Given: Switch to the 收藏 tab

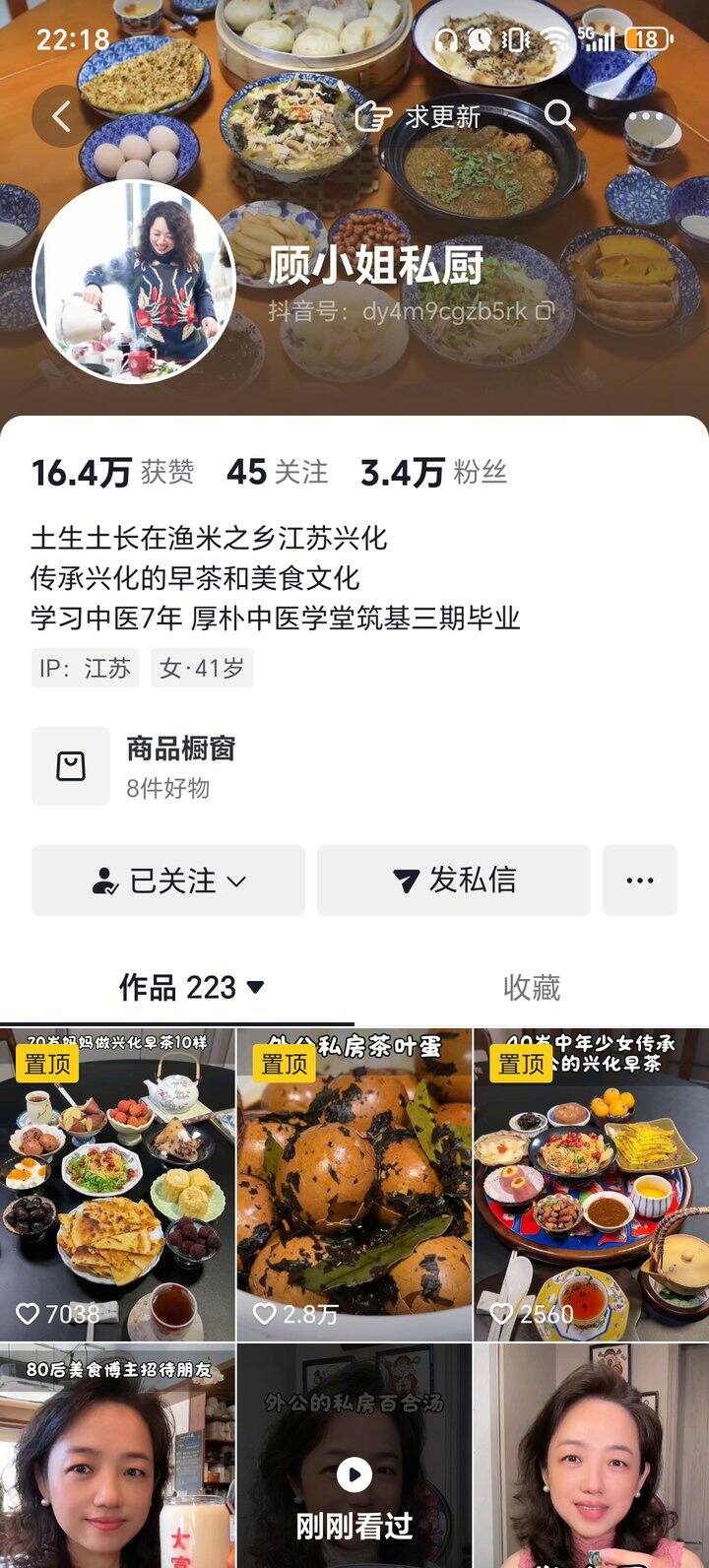Looking at the screenshot, I should pyautogui.click(x=532, y=987).
